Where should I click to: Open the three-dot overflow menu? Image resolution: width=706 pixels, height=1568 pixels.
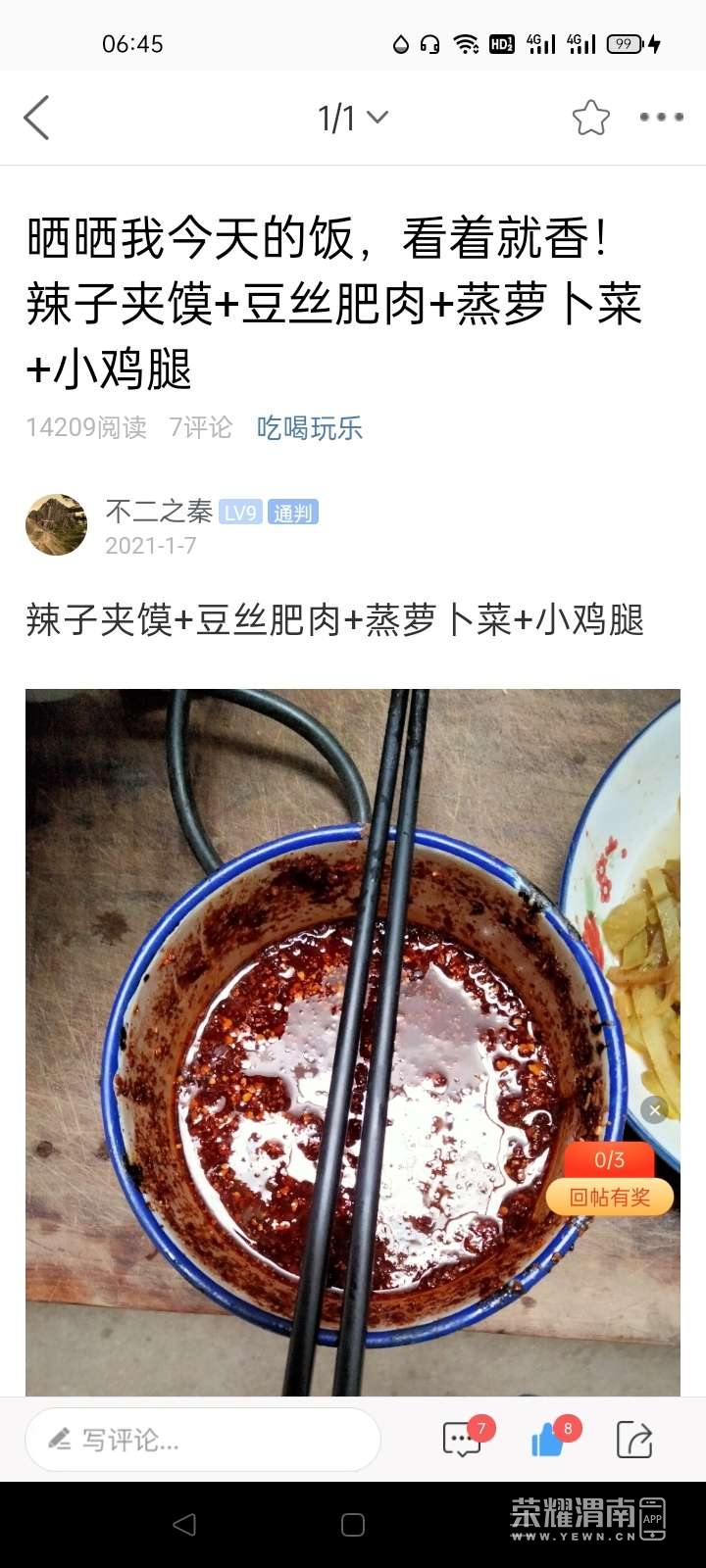click(x=661, y=117)
